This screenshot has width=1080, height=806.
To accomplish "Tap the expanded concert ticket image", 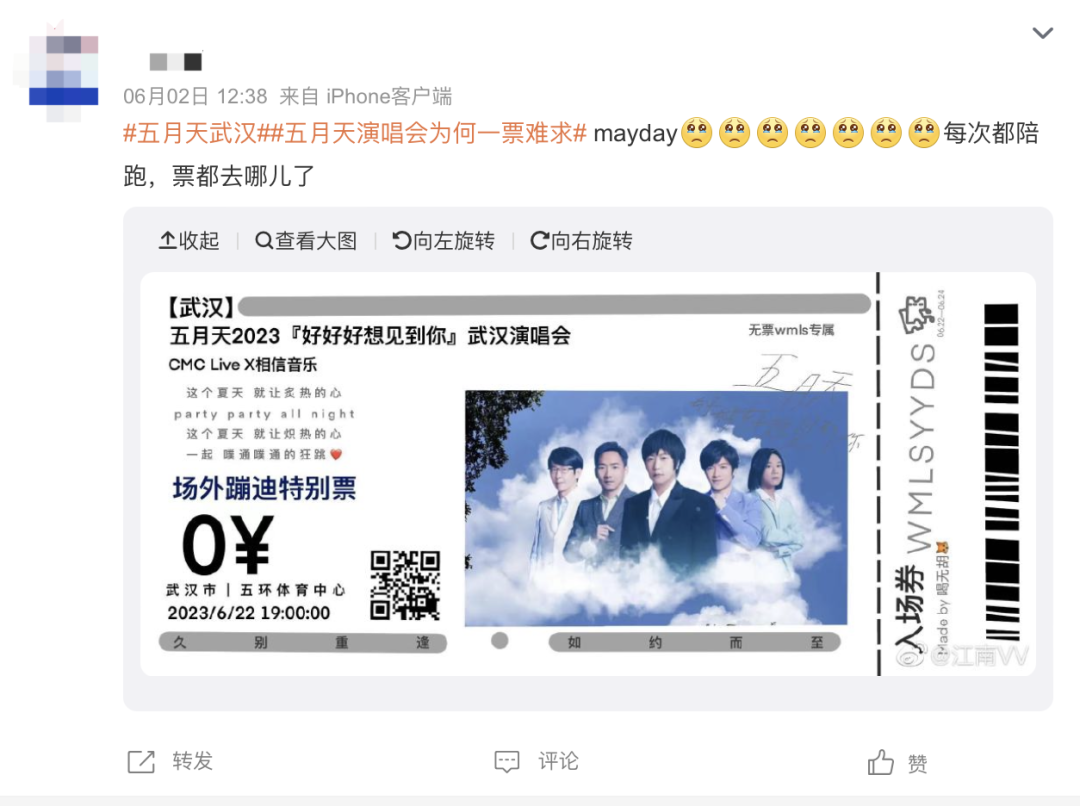I will 588,473.
